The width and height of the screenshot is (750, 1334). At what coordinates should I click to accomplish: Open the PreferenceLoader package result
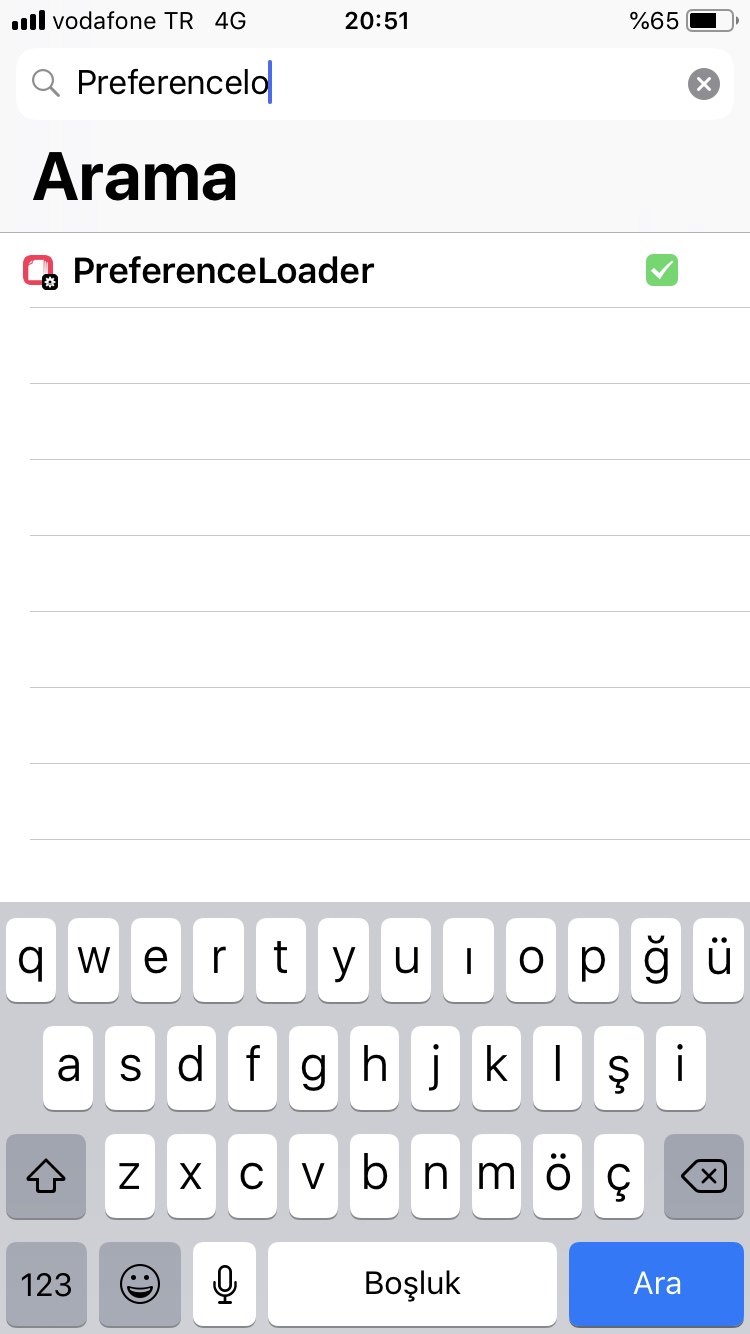(300, 271)
